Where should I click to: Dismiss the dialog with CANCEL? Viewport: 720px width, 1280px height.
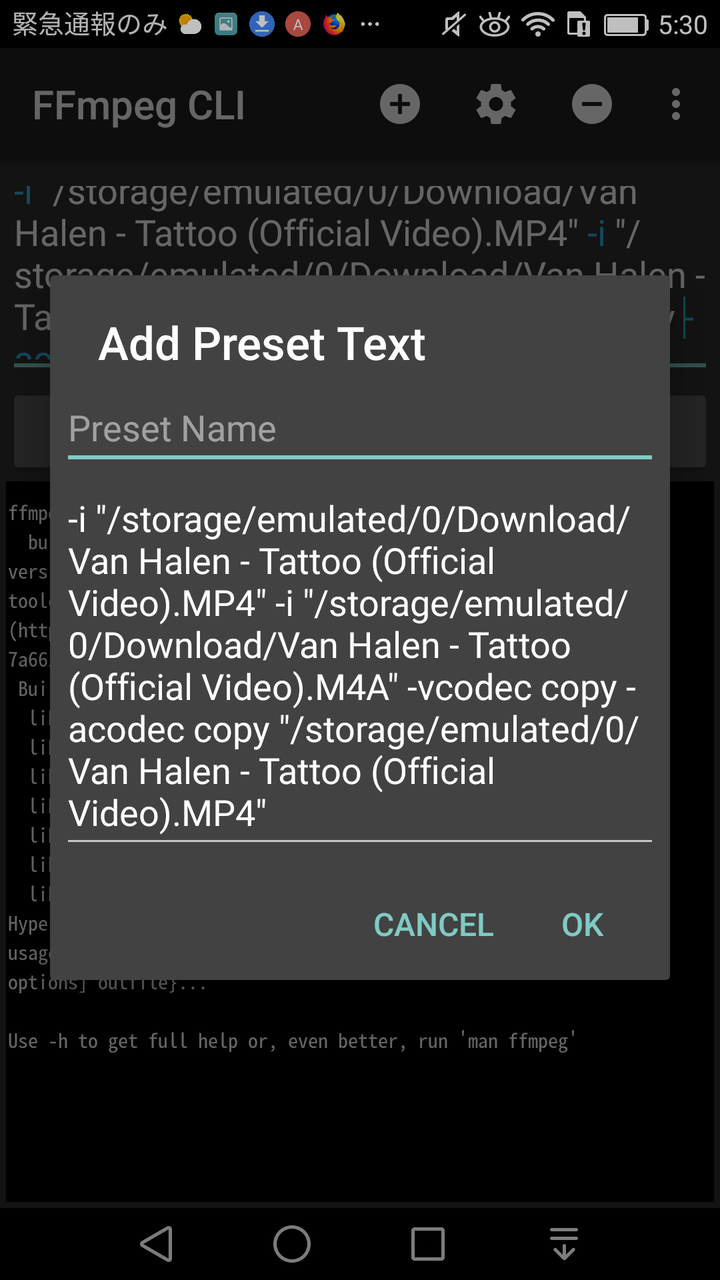pyautogui.click(x=433, y=925)
